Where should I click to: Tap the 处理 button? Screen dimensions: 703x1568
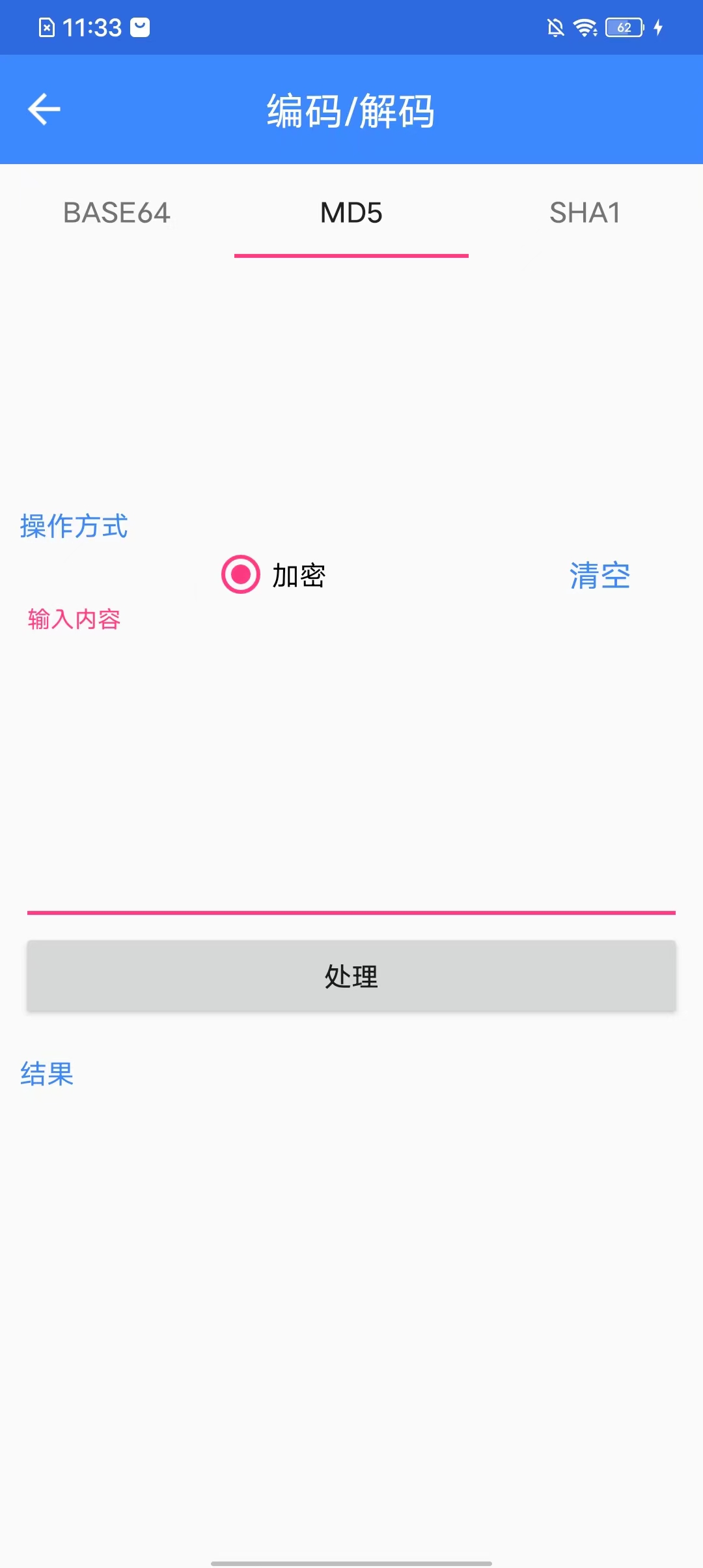point(351,975)
